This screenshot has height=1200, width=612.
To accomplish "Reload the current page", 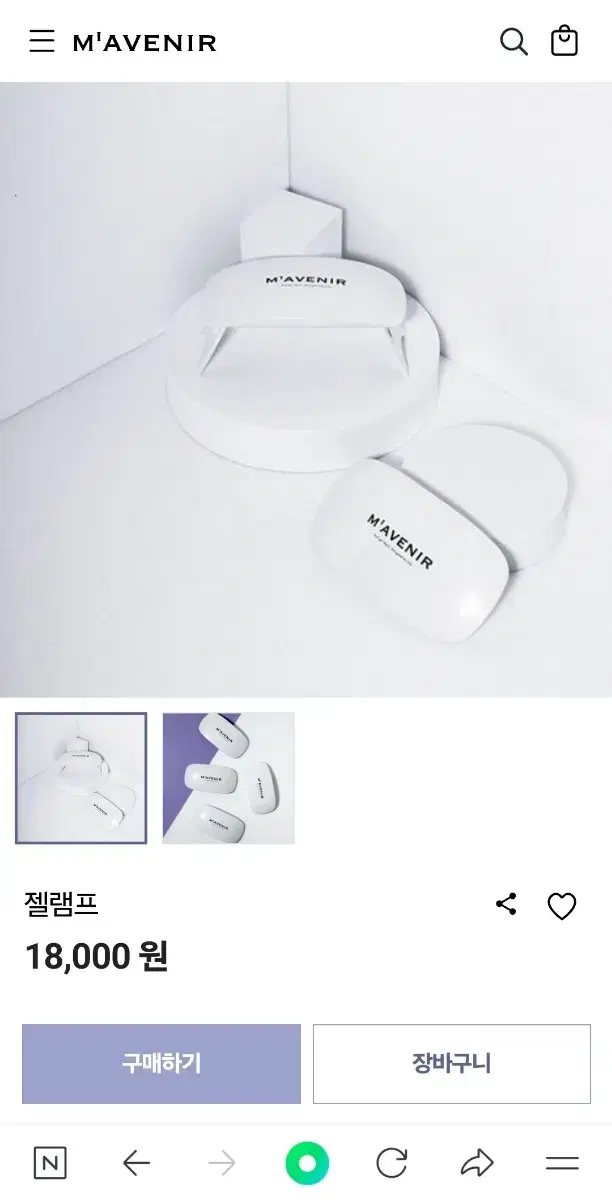I will click(x=392, y=1163).
